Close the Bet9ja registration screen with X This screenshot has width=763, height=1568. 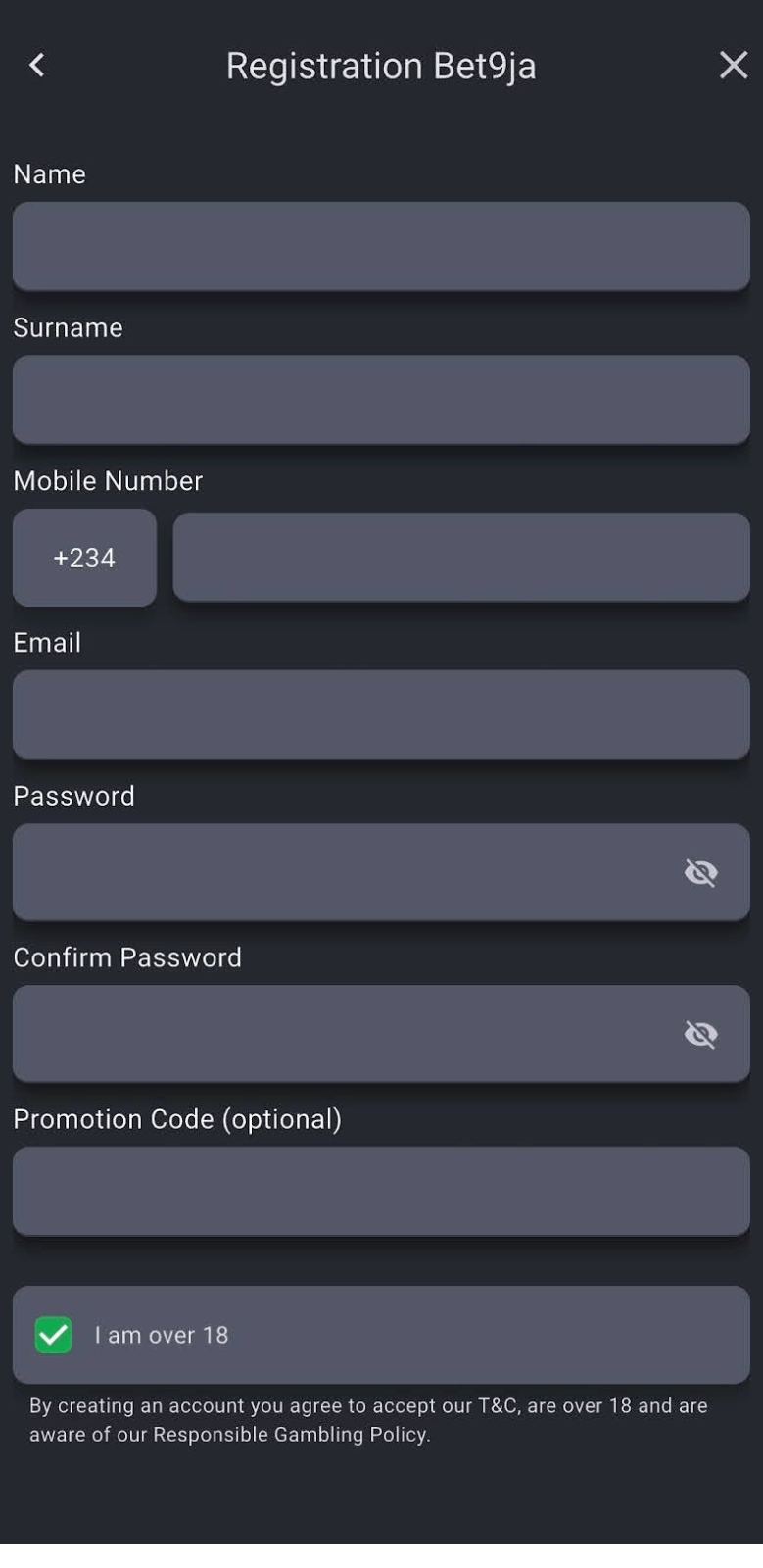[733, 65]
